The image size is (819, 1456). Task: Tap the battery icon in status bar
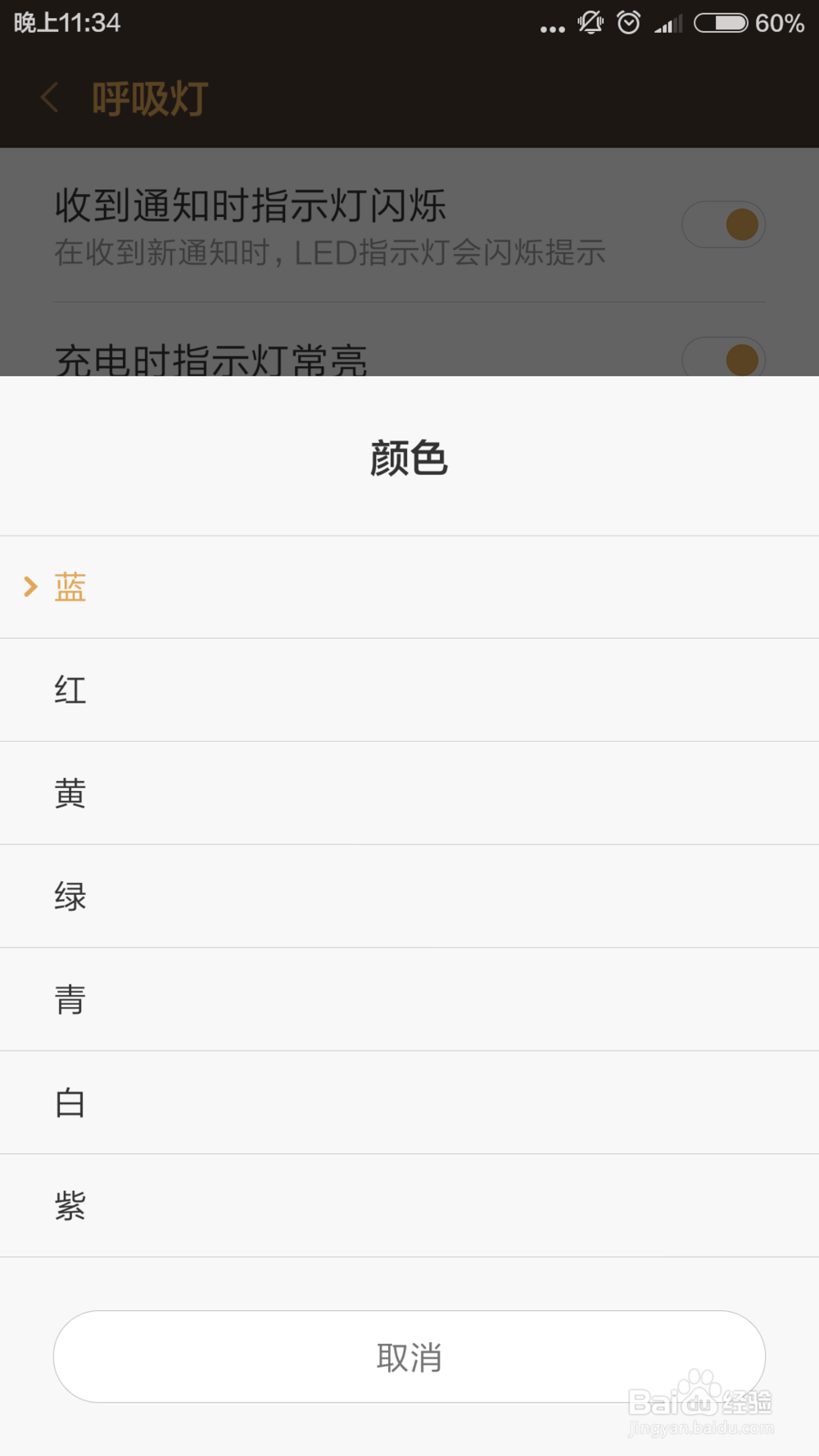tap(723, 25)
